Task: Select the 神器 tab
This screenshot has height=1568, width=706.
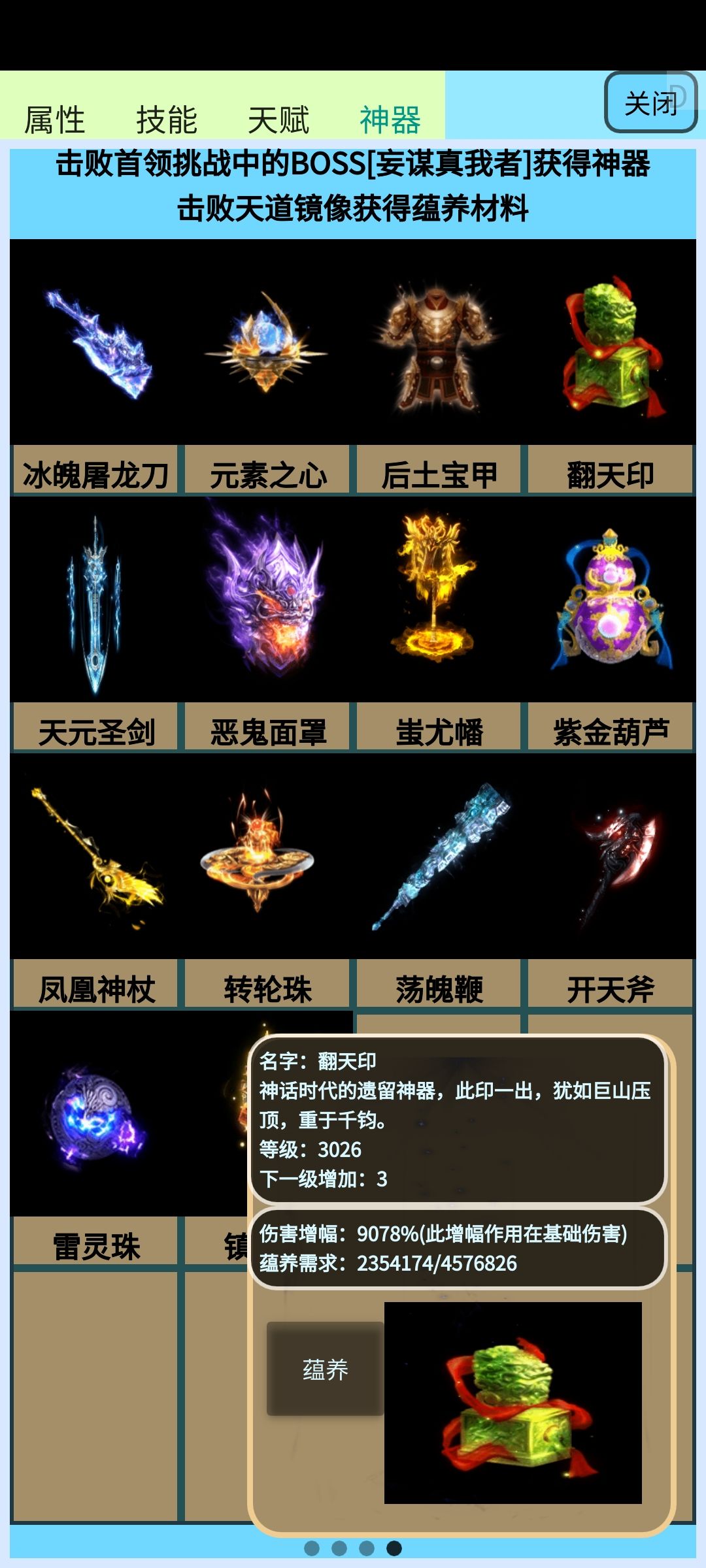Action: pyautogui.click(x=390, y=120)
